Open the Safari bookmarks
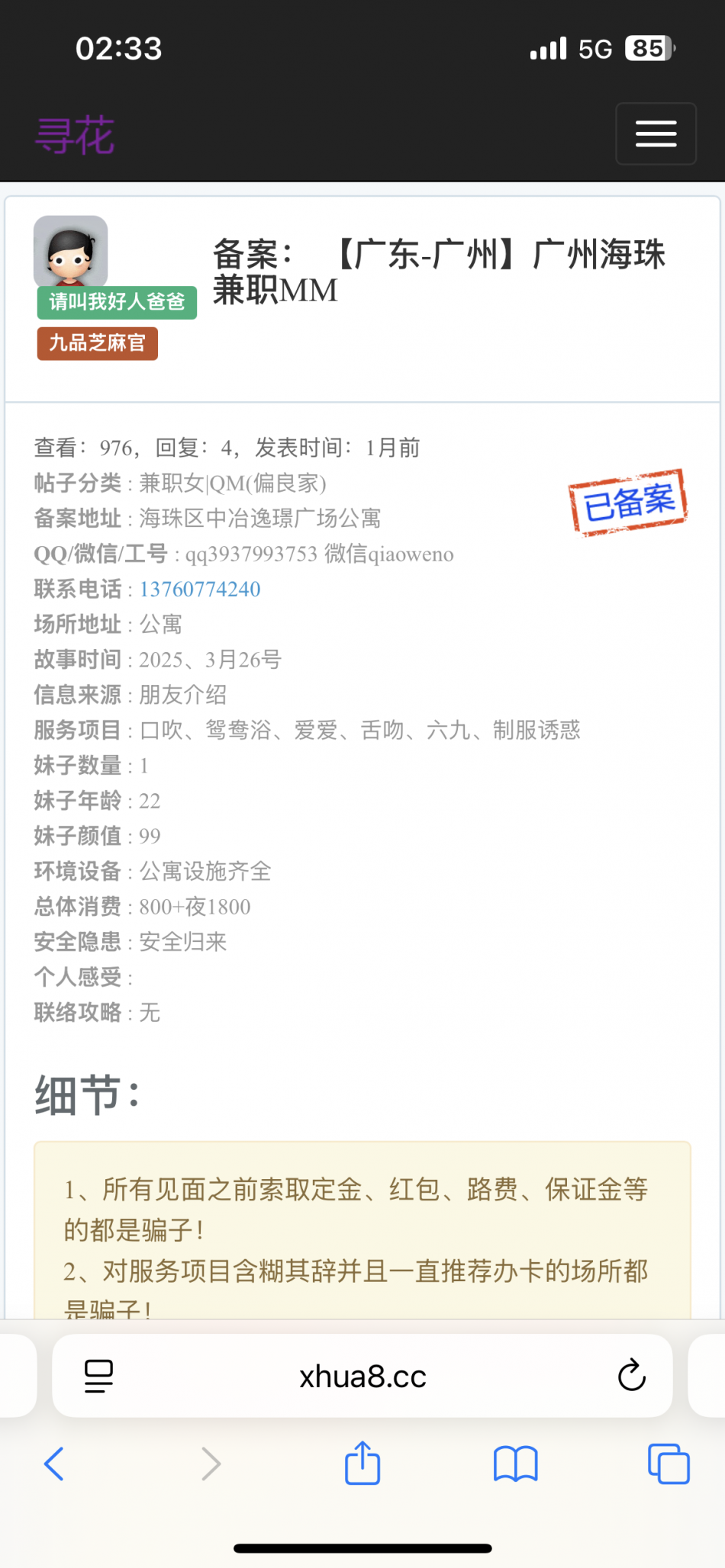This screenshot has width=725, height=1568. coord(516,1464)
